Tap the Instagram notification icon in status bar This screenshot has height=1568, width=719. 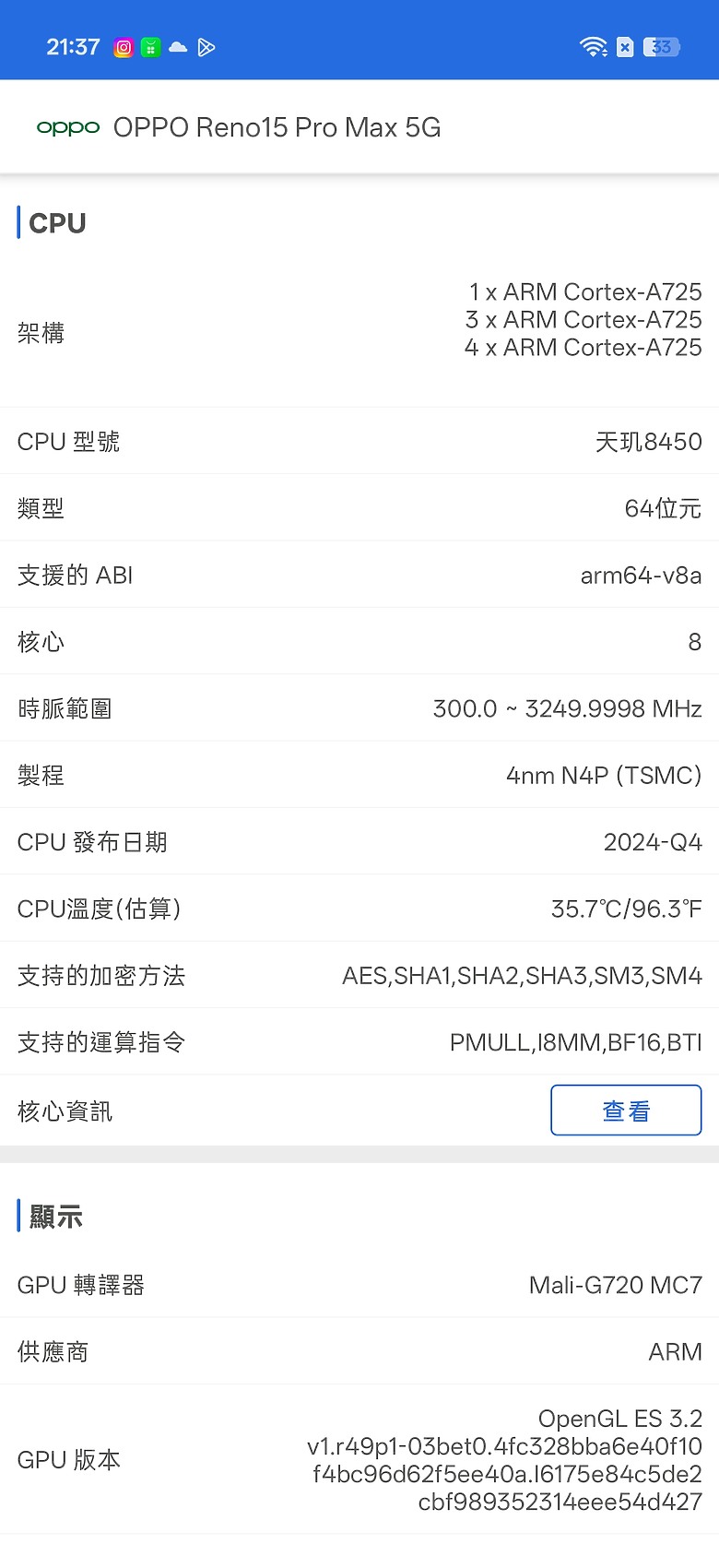123,47
